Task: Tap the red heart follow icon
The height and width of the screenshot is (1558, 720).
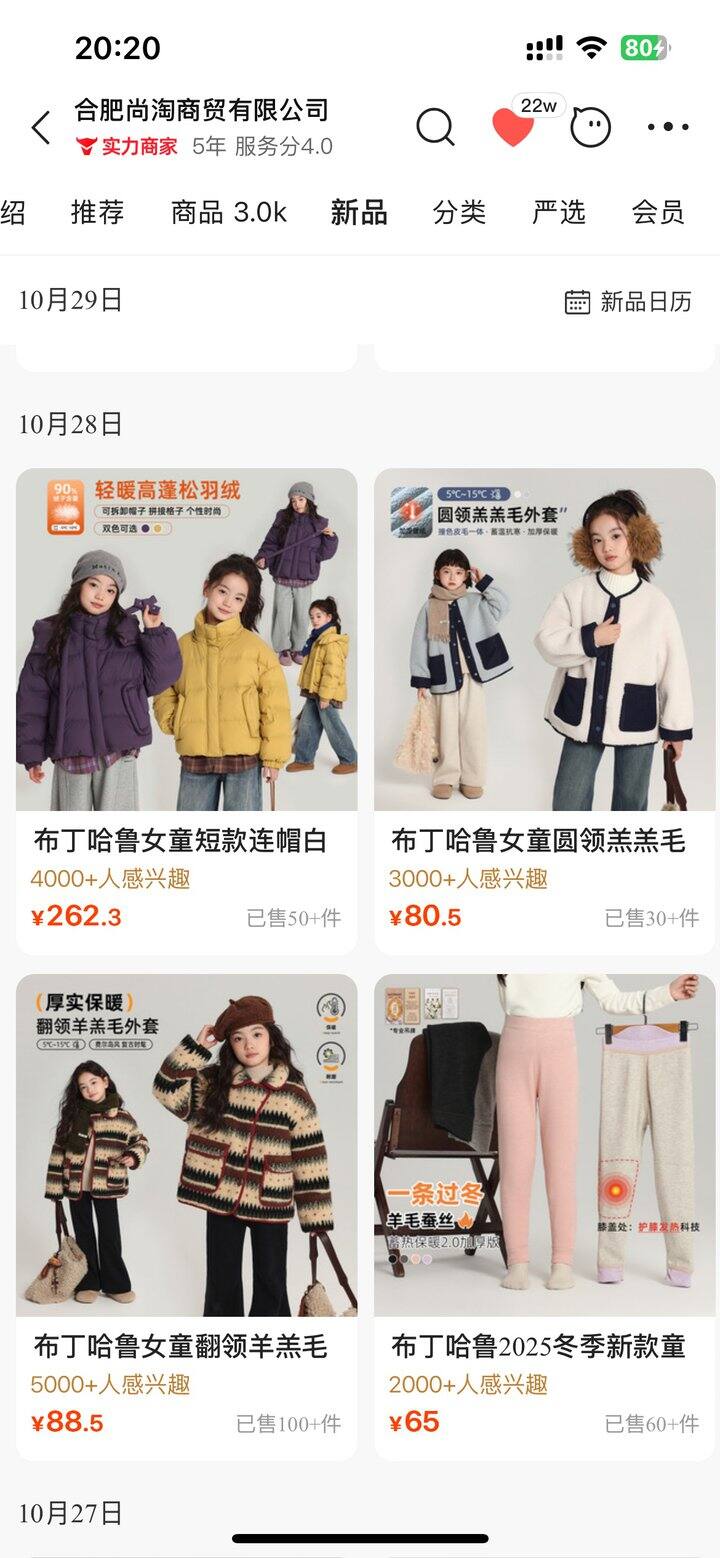Action: tap(513, 128)
